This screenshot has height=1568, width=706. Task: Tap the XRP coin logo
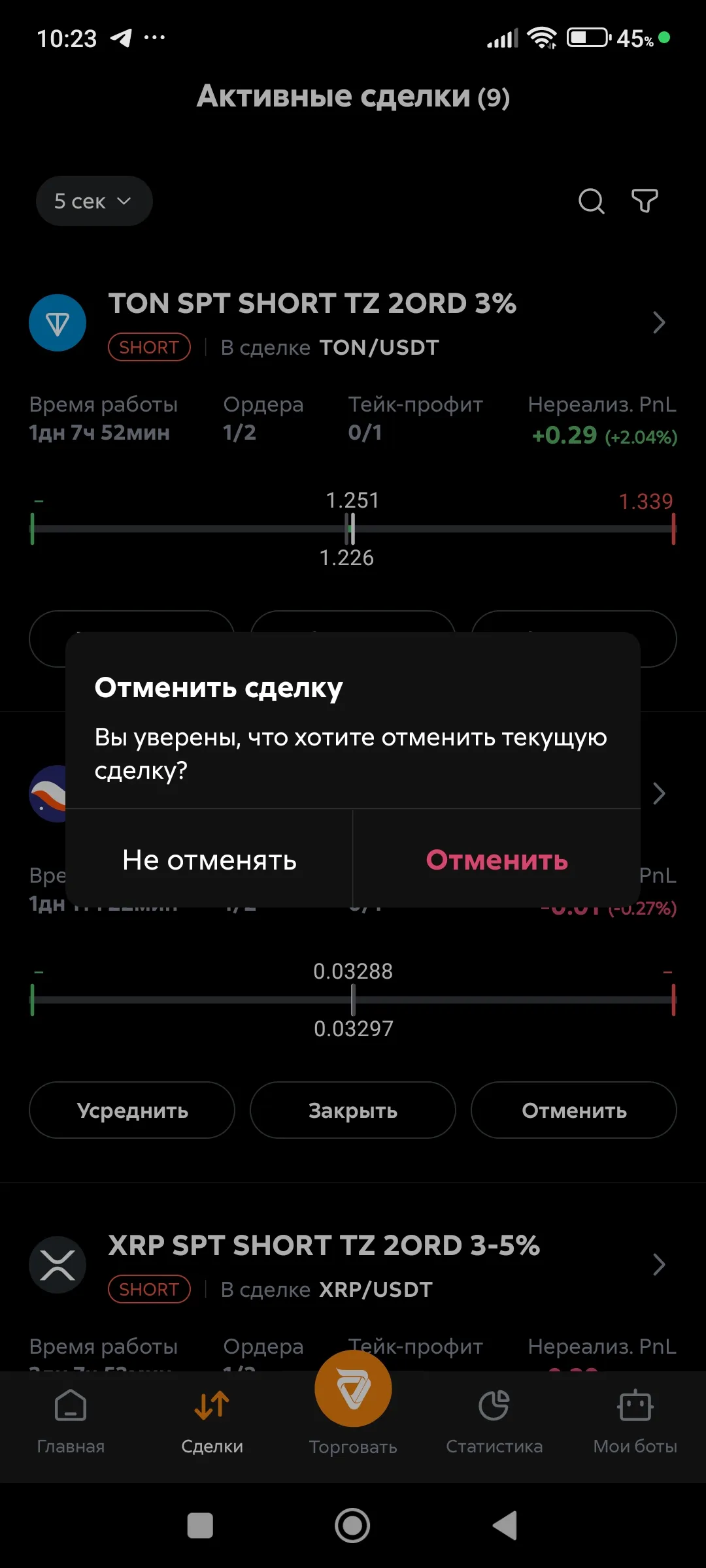click(x=58, y=1263)
